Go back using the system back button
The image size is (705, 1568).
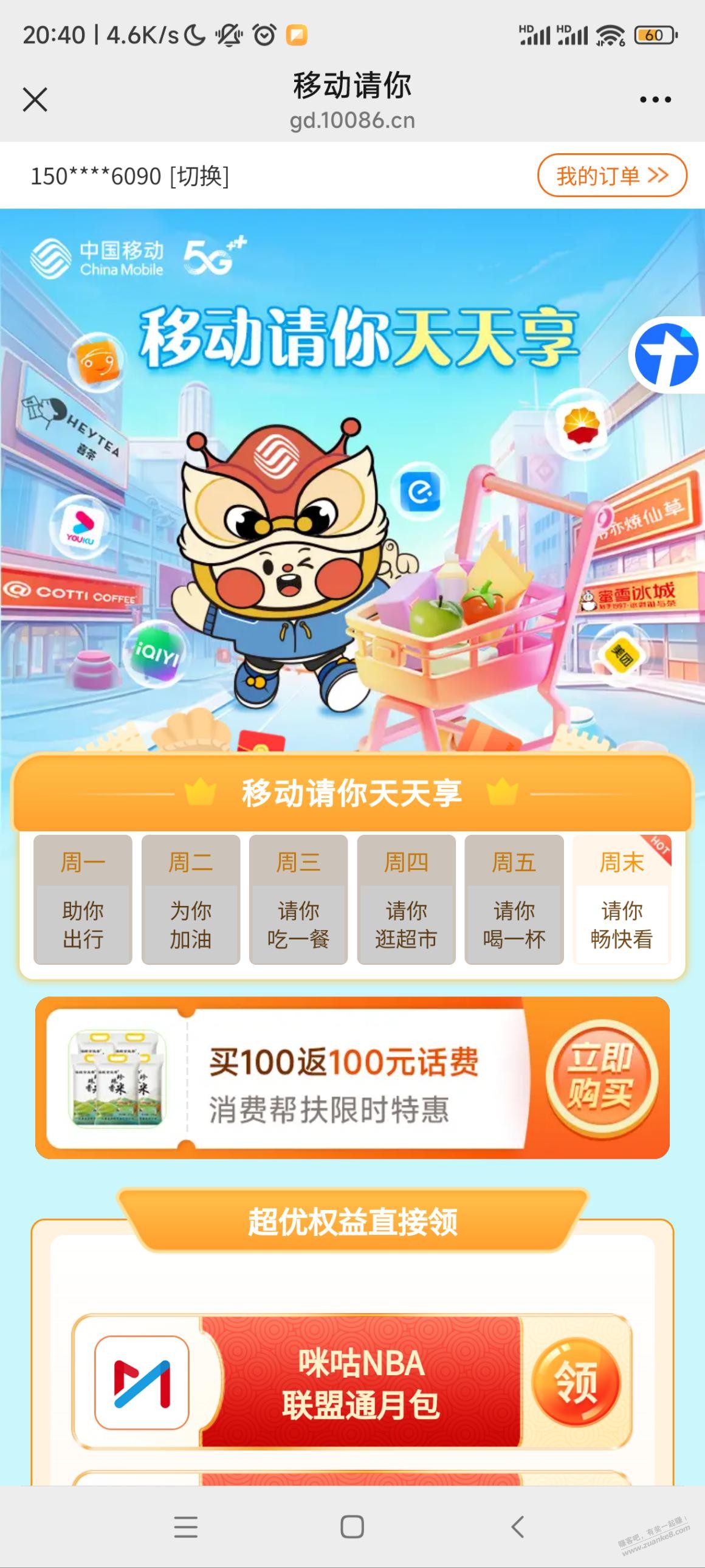coord(518,1527)
